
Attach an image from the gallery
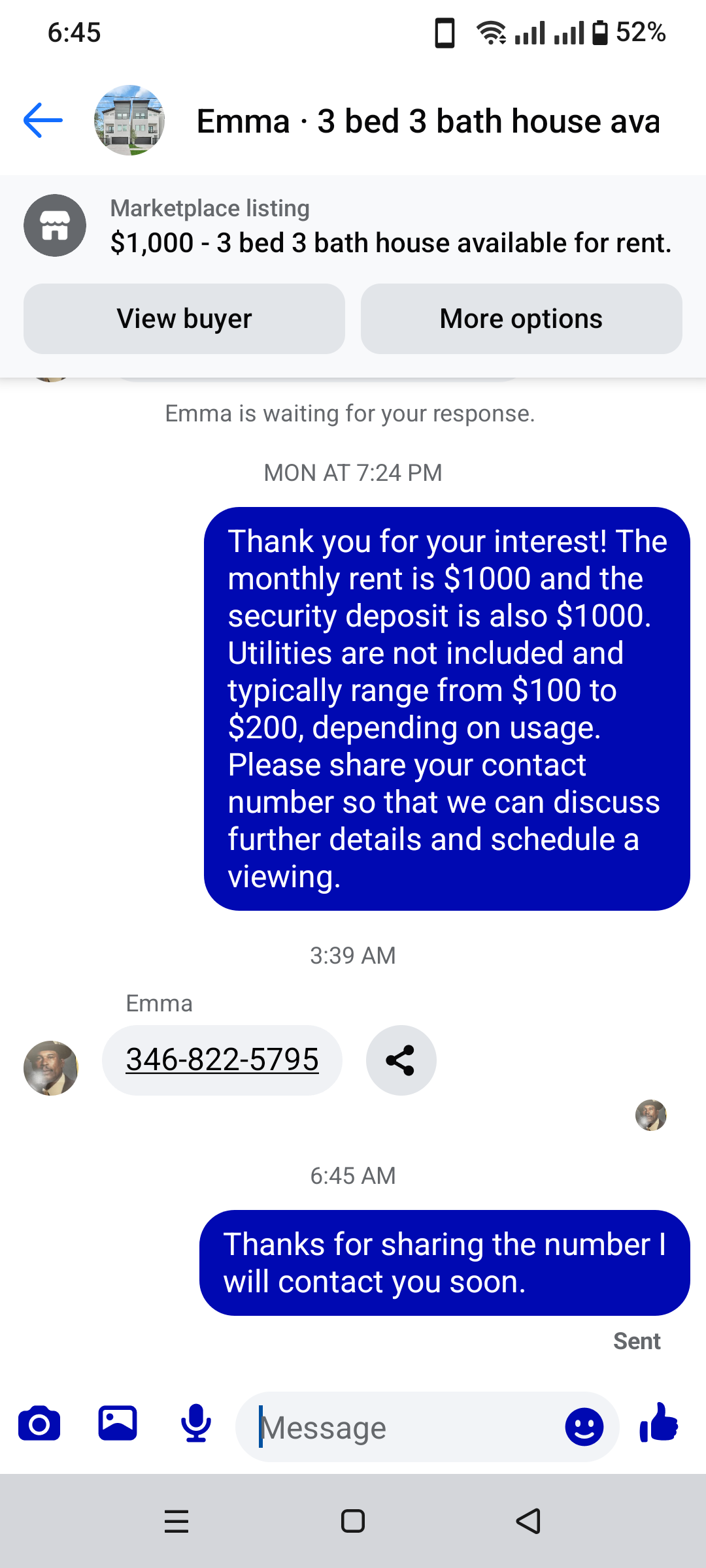(118, 1424)
